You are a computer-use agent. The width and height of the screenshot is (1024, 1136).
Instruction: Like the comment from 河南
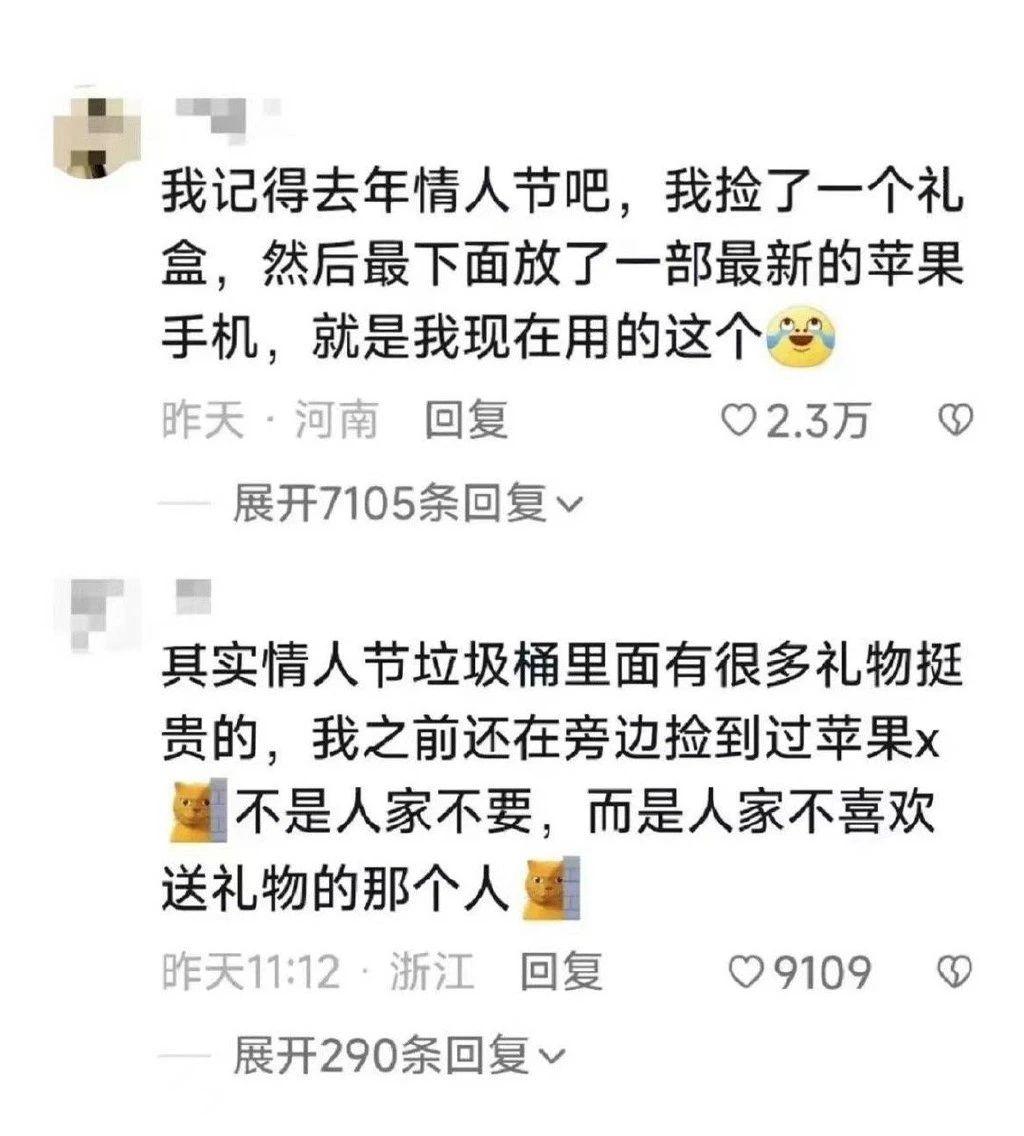[x=741, y=421]
